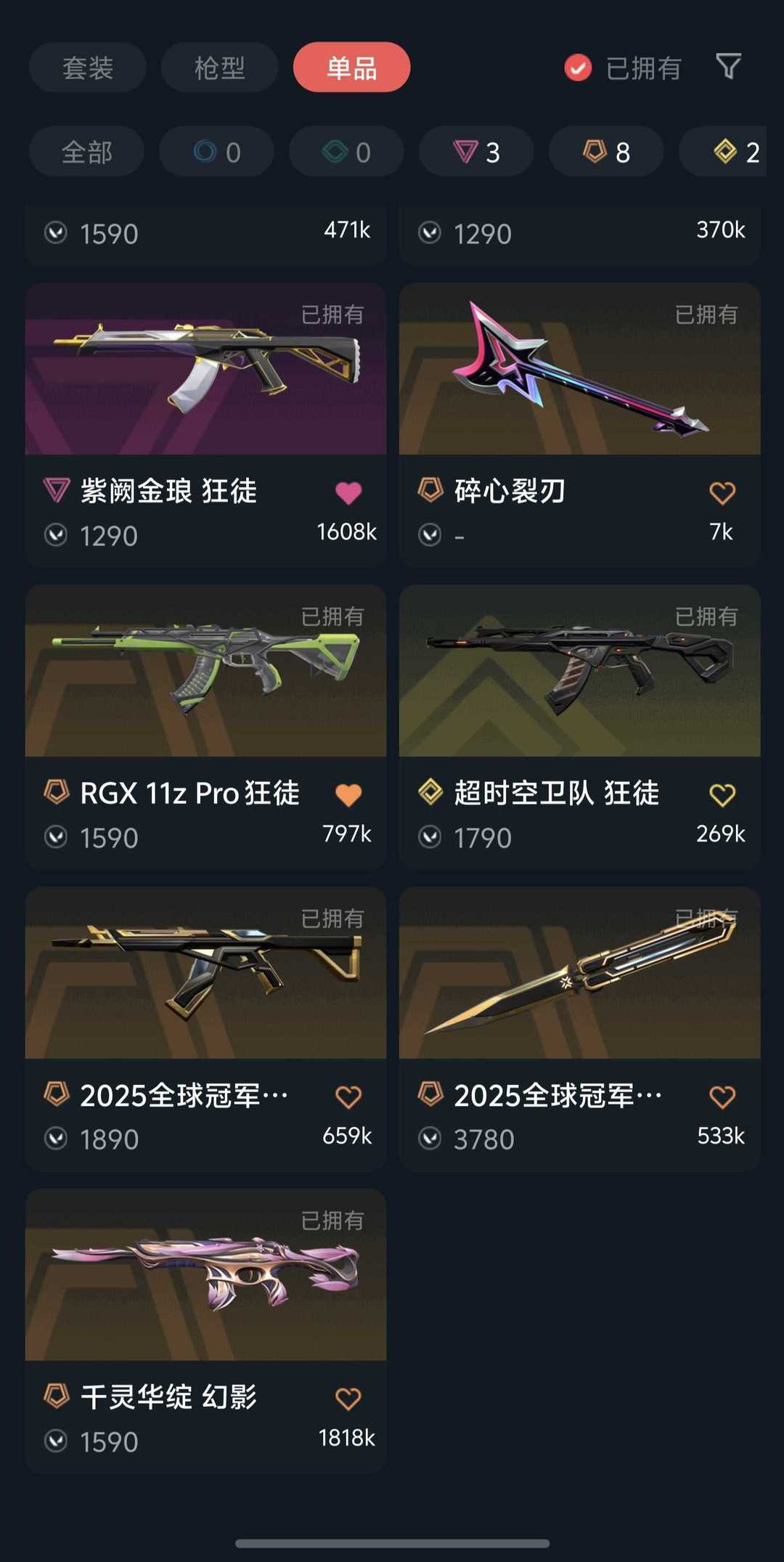Screen dimensions: 784x1562
Task: Favorite the 2025全球冠军 knife priced 3780
Action: pos(722,1097)
